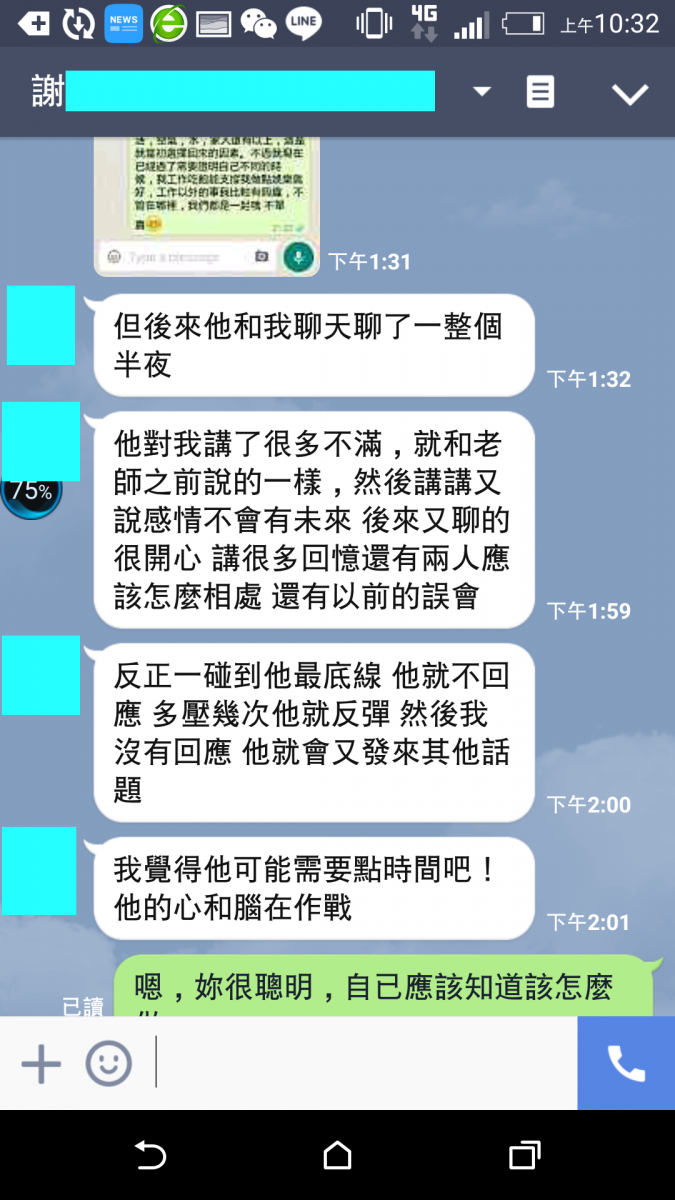Start a voice call with phone button
This screenshot has height=1200, width=675.
(x=626, y=1063)
